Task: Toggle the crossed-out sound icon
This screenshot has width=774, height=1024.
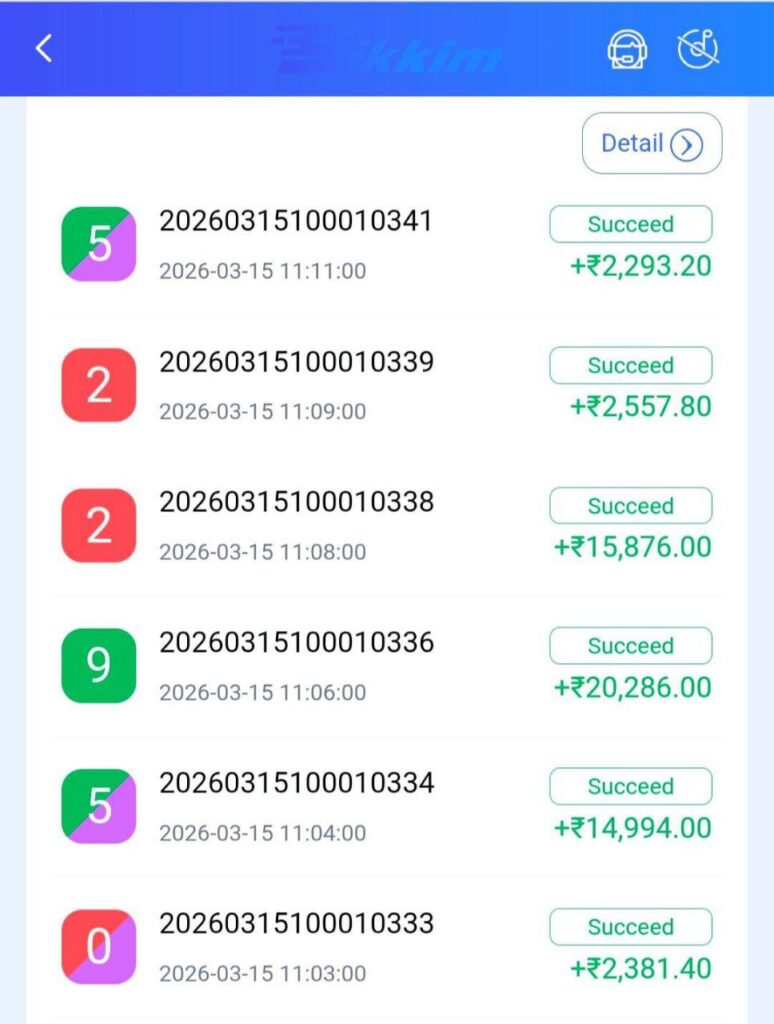Action: (697, 49)
